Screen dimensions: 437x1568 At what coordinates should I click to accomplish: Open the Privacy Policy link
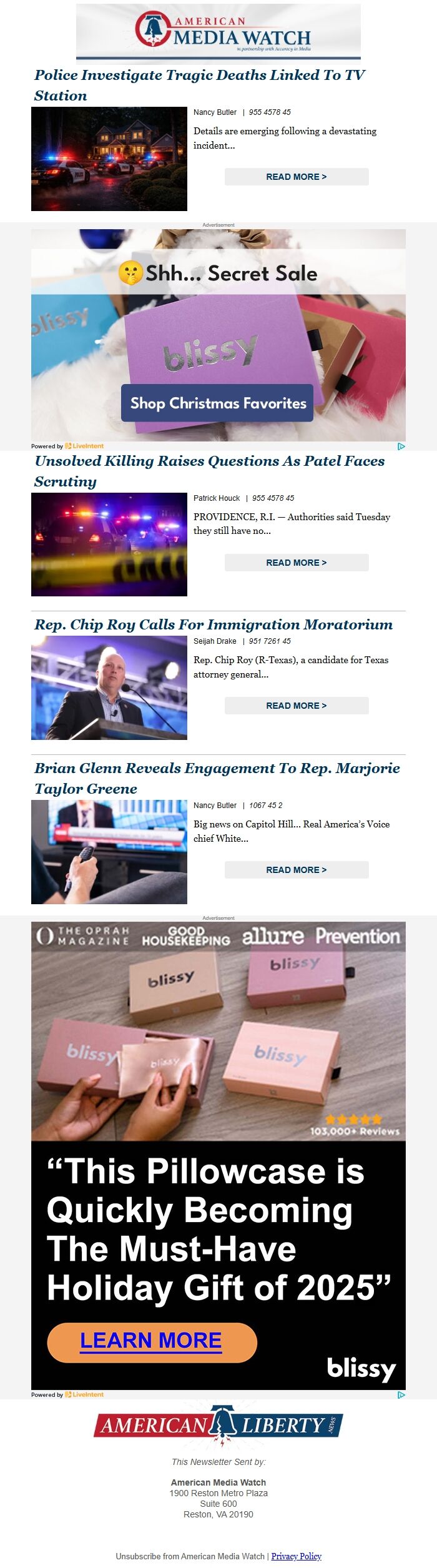(x=296, y=1556)
